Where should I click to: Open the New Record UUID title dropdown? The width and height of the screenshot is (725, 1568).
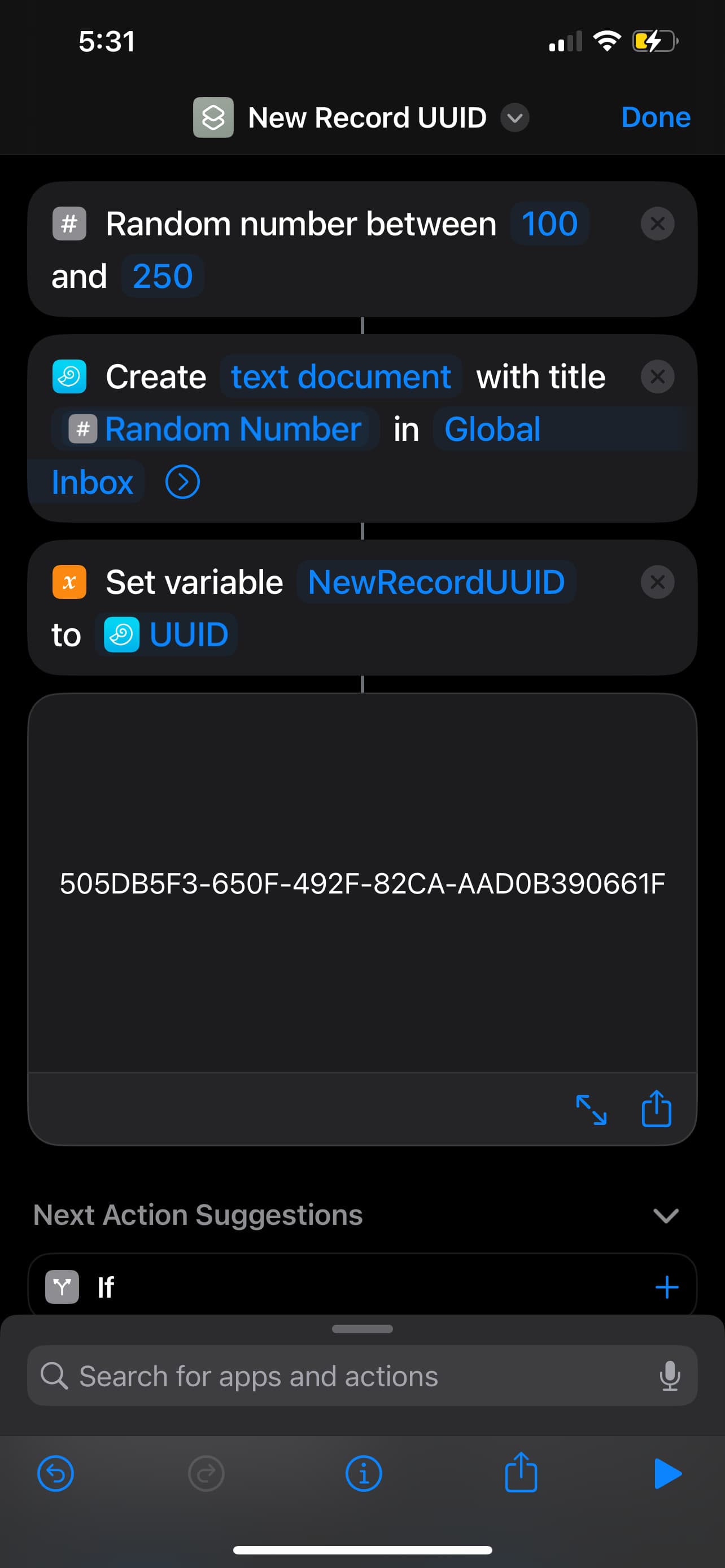tap(514, 118)
